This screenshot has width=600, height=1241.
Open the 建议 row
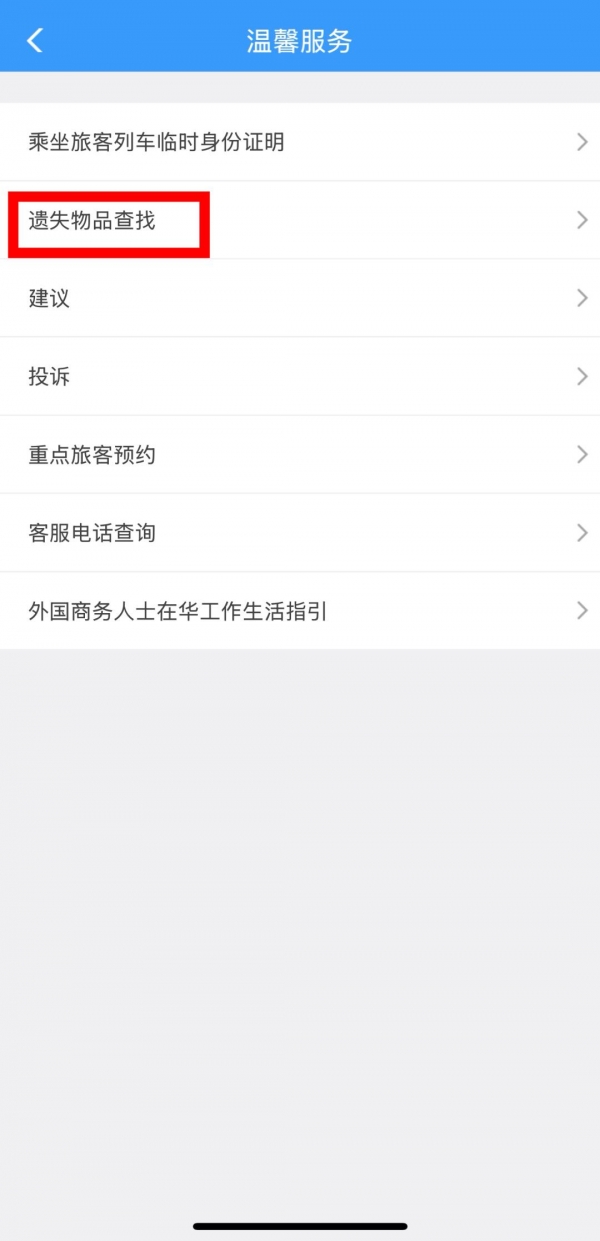tap(300, 298)
